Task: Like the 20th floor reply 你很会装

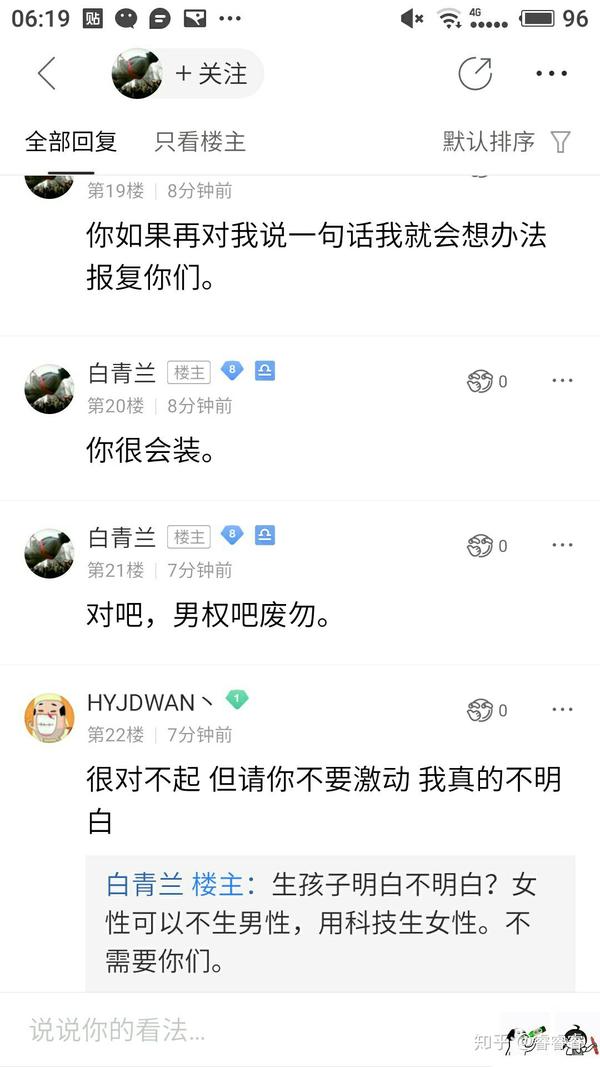Action: pyautogui.click(x=487, y=381)
